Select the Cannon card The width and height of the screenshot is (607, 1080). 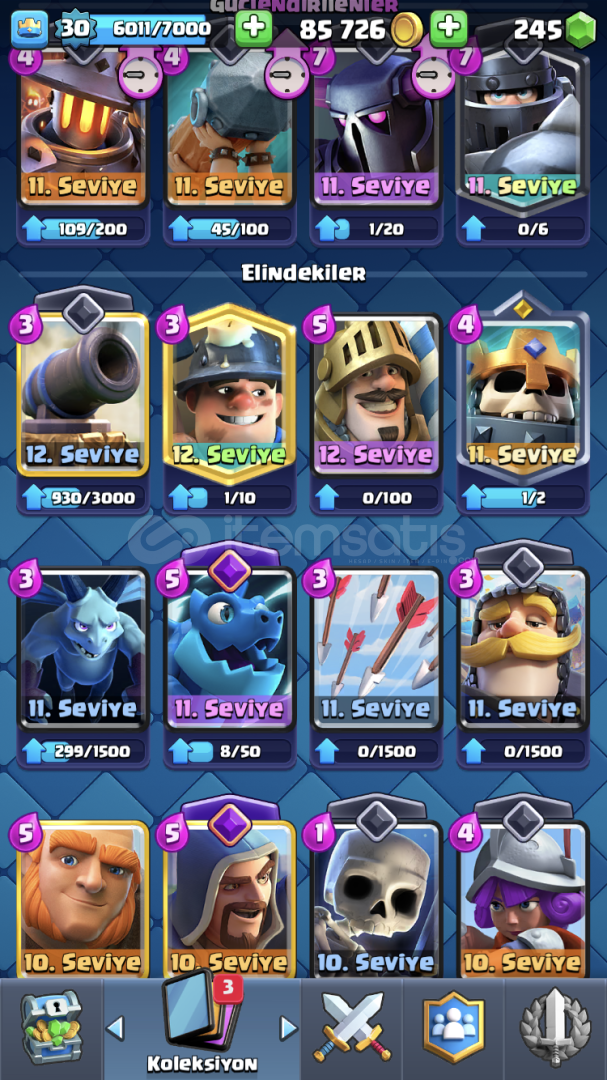coord(83,394)
